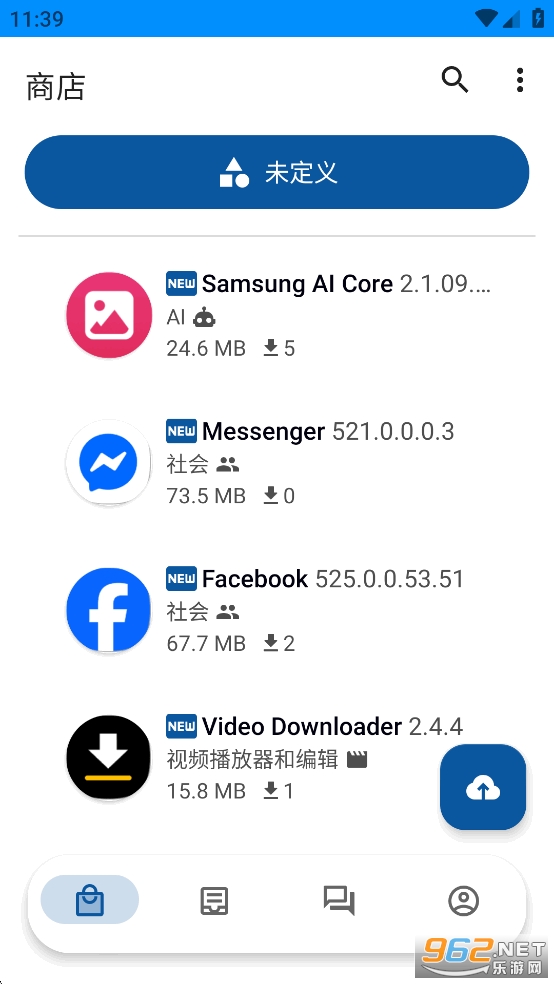Open the Messenger app listing
This screenshot has width=554, height=984.
277,463
